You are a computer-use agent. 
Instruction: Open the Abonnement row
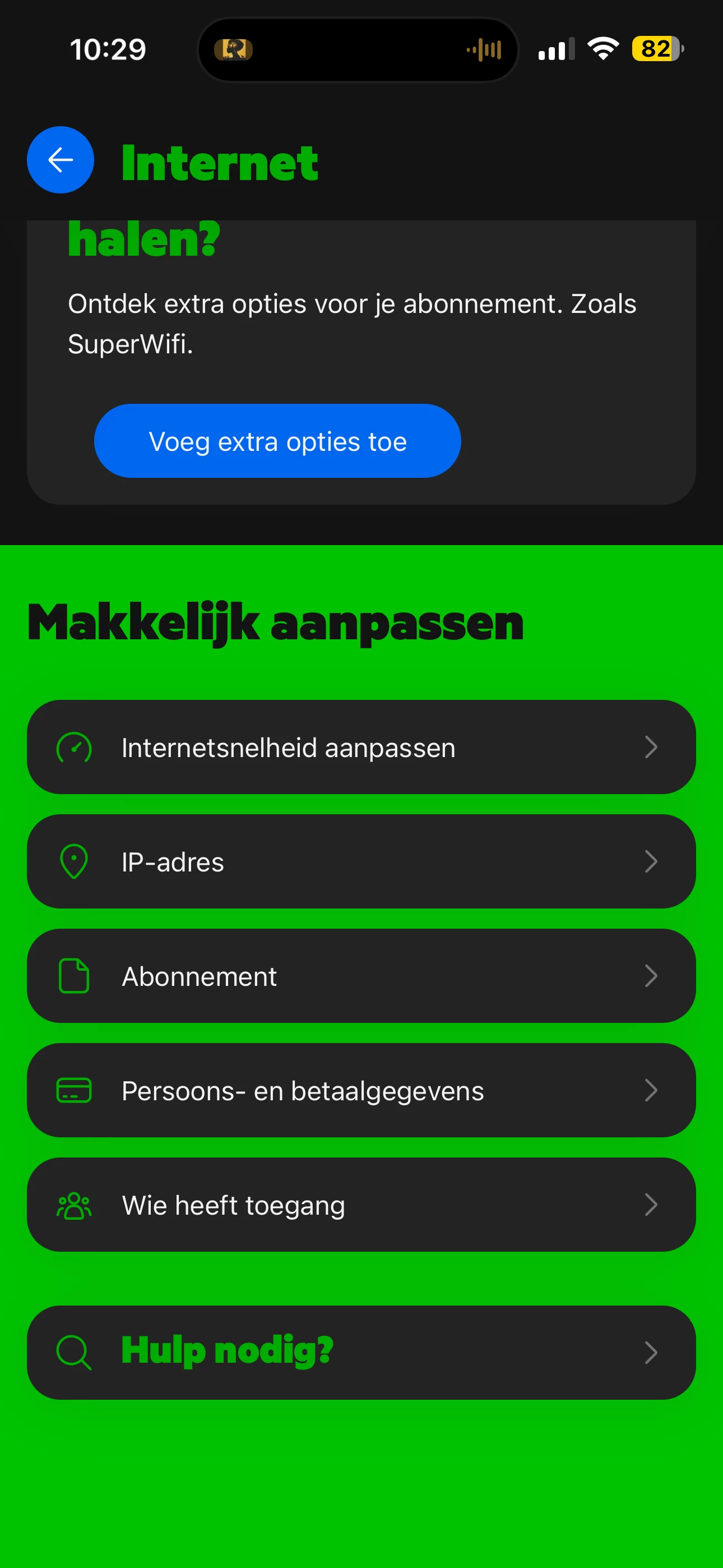tap(361, 976)
